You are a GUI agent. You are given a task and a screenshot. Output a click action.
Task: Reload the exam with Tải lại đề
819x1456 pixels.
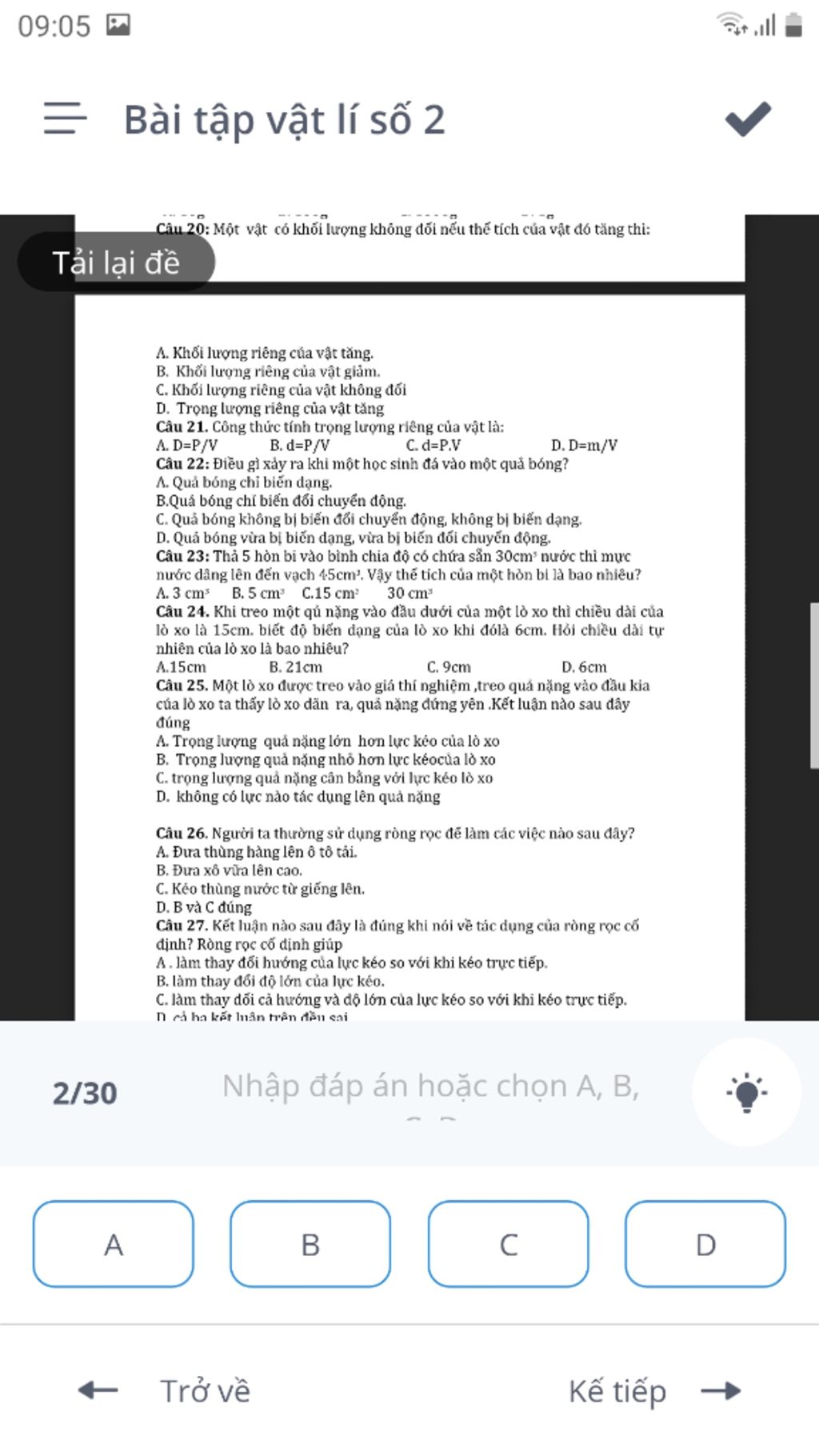coord(116,262)
